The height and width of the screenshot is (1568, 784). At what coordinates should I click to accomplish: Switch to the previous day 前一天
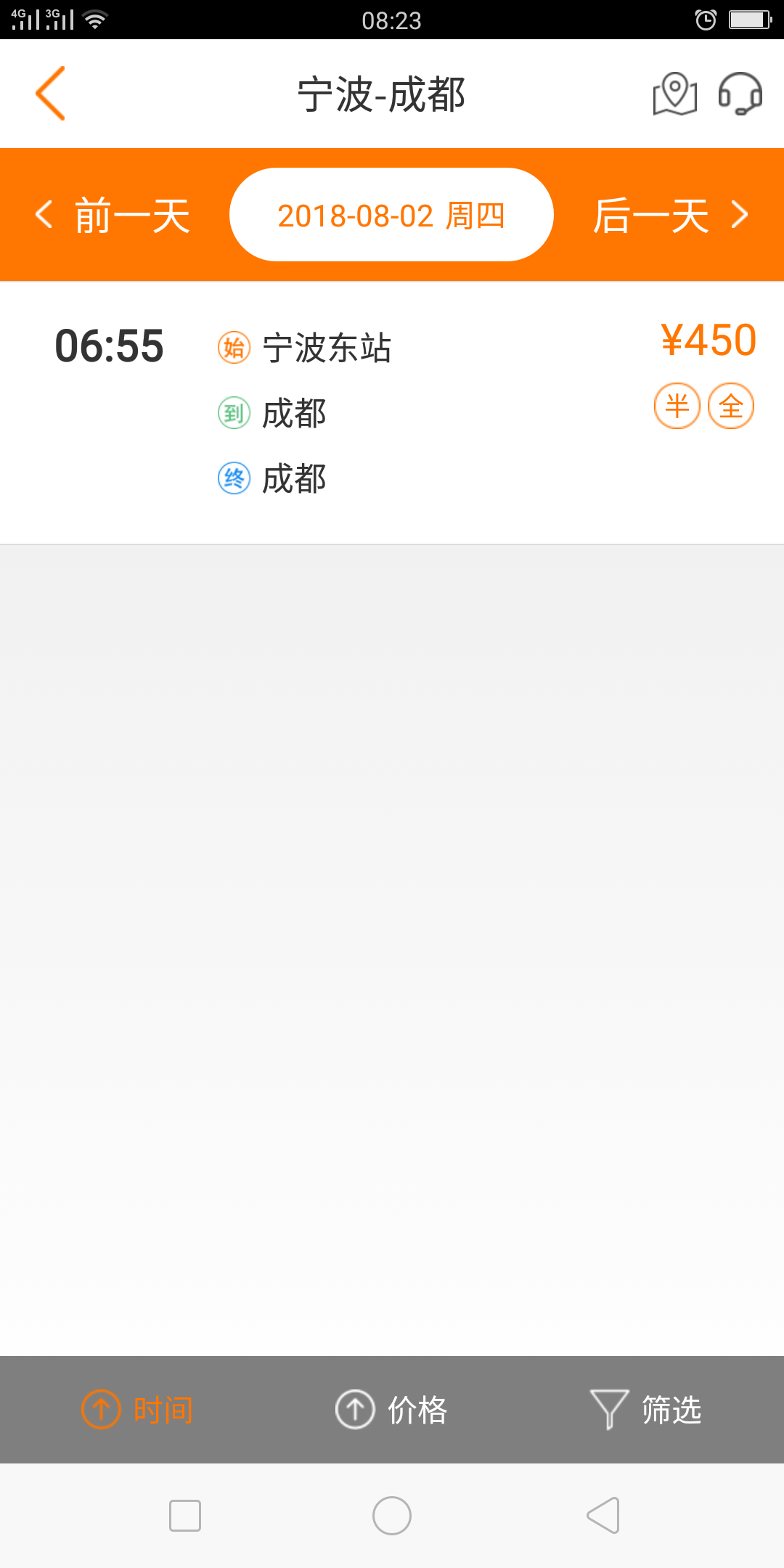[x=113, y=215]
